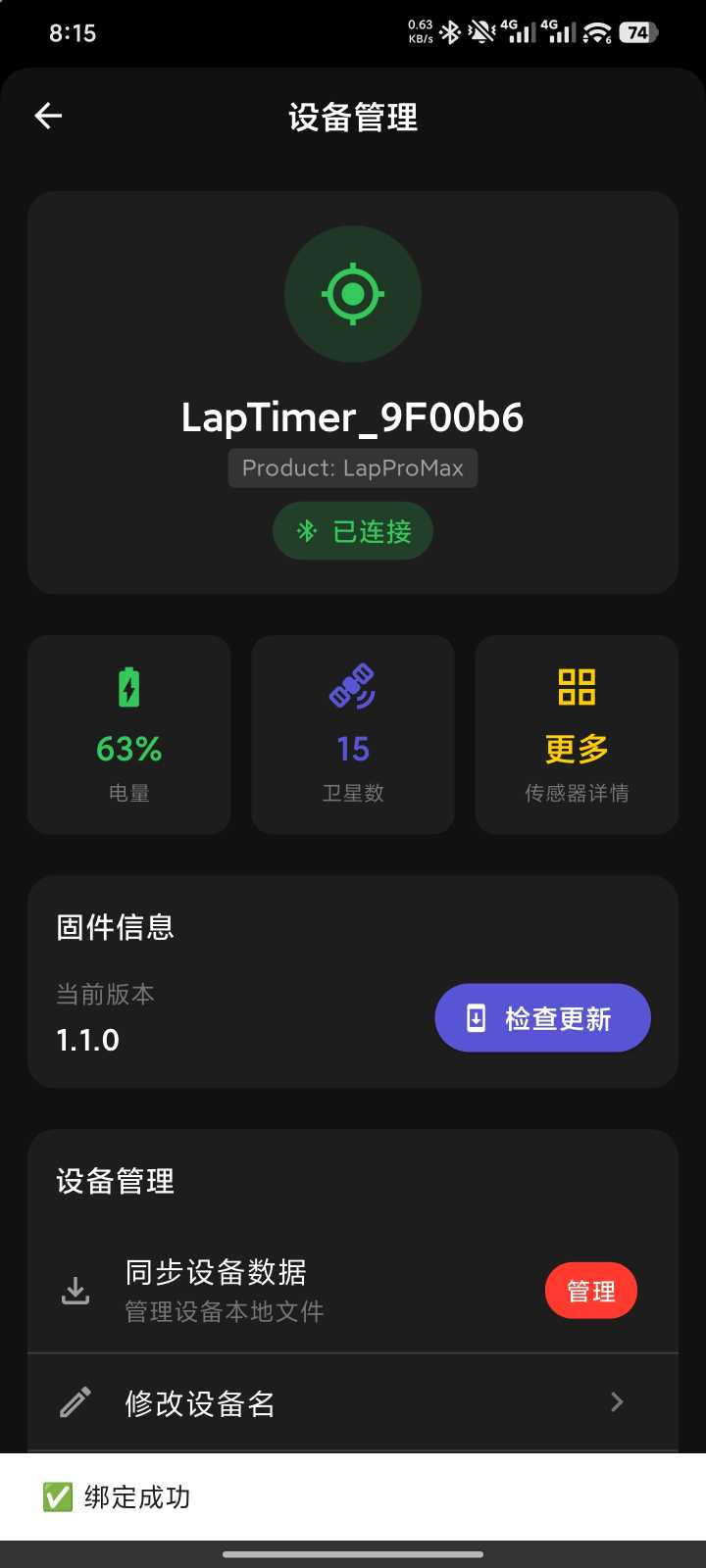Tap the GPS locator icon above the device name
This screenshot has height=1568, width=706.
pyautogui.click(x=353, y=293)
